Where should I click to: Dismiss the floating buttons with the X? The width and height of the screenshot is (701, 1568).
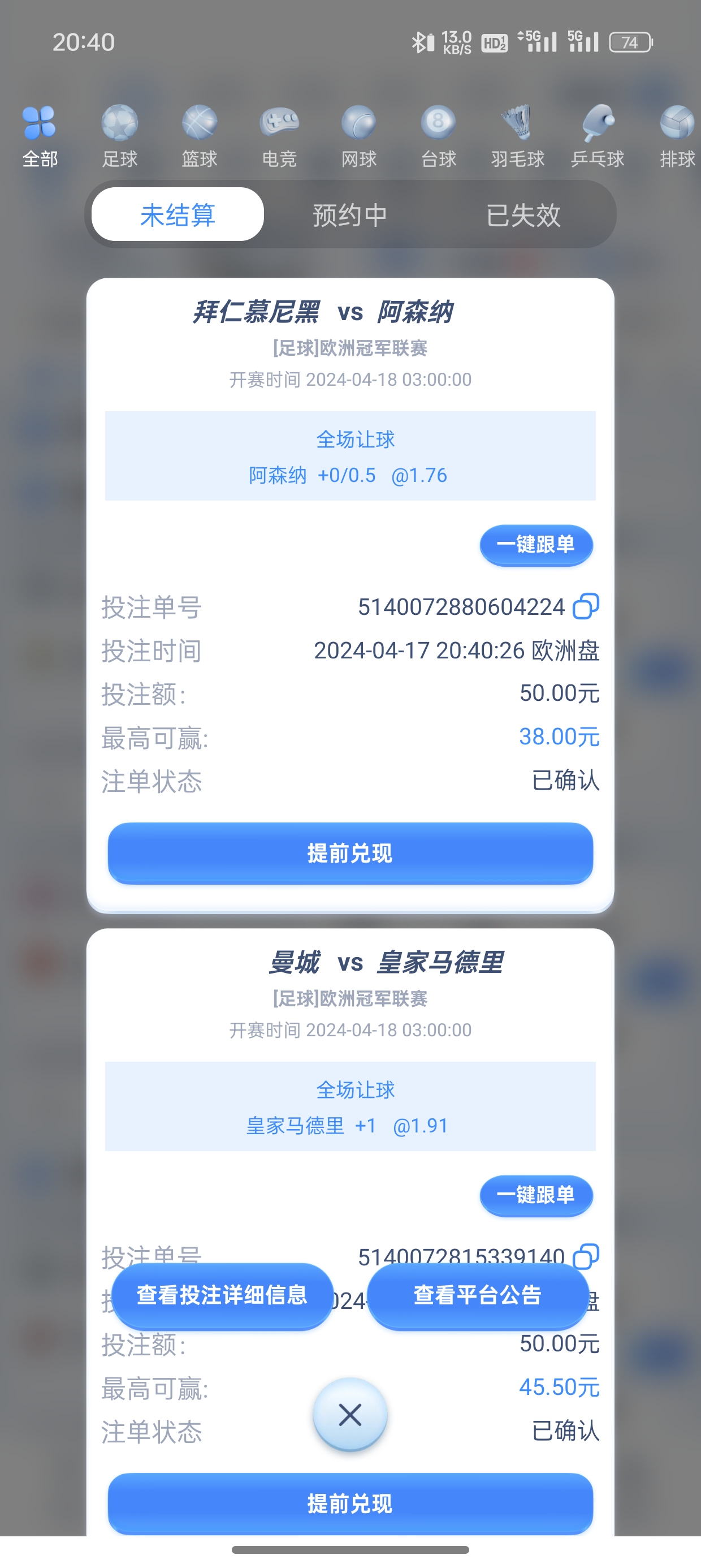coord(350,1415)
